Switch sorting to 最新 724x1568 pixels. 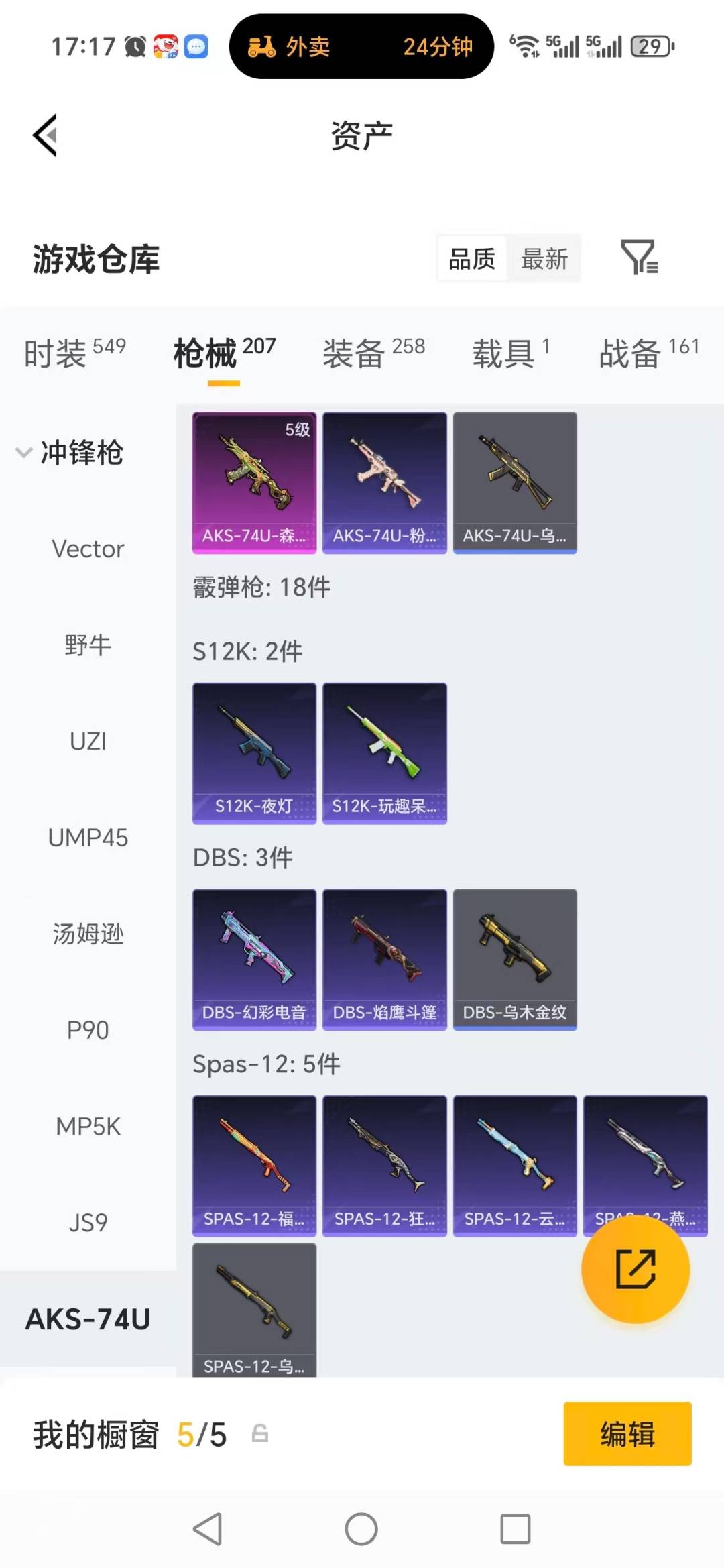click(x=545, y=259)
